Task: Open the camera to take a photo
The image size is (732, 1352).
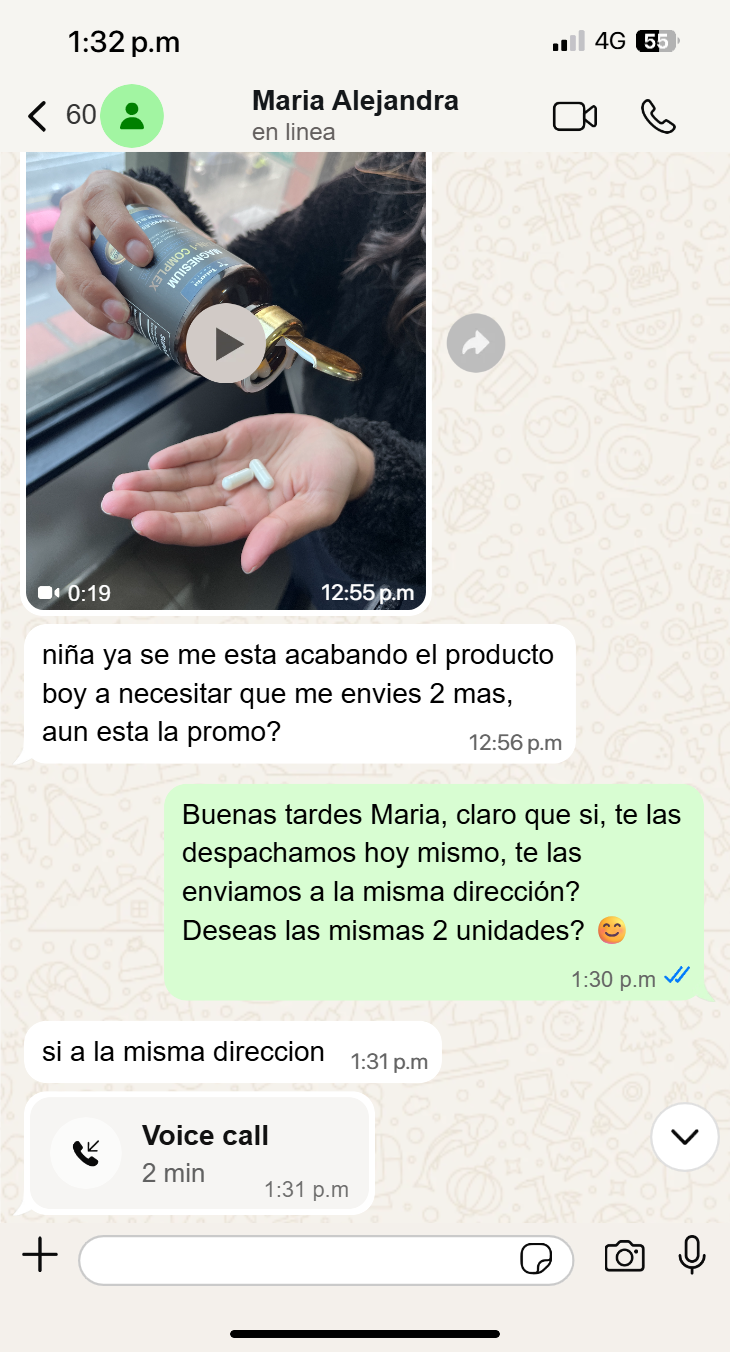Action: pyautogui.click(x=624, y=1256)
